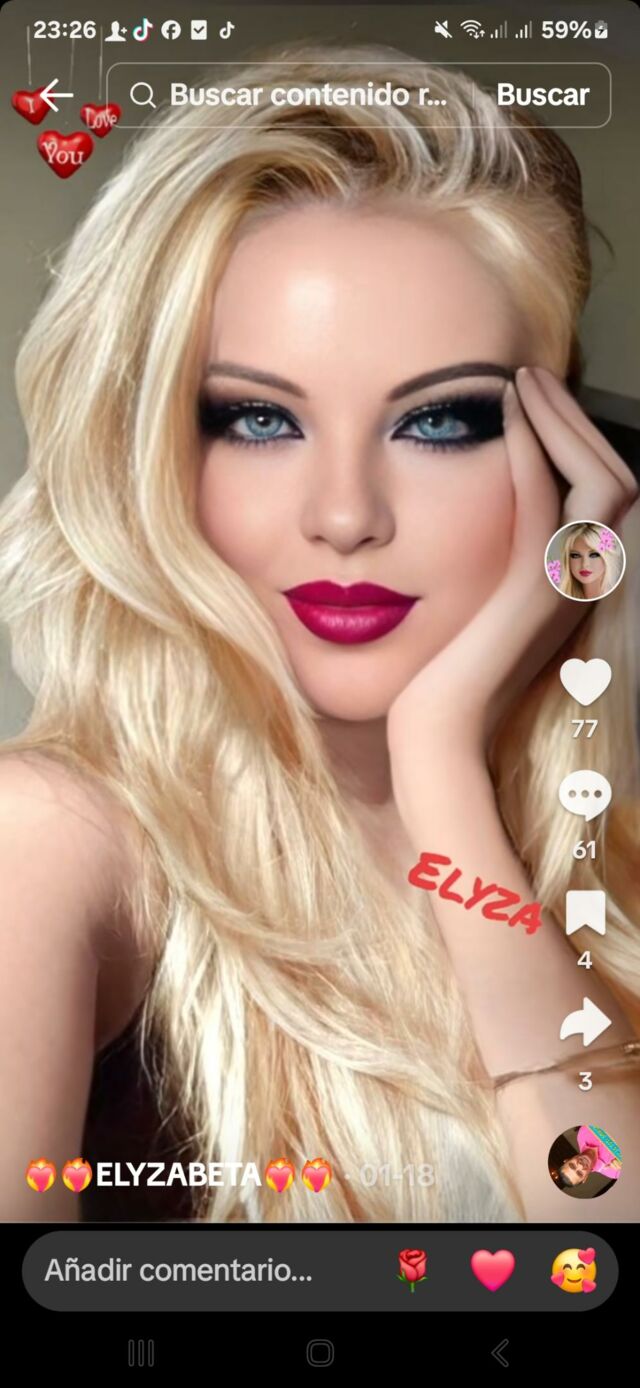Open ELYZABETA's profile from the username
The width and height of the screenshot is (640, 1388).
[178, 1174]
